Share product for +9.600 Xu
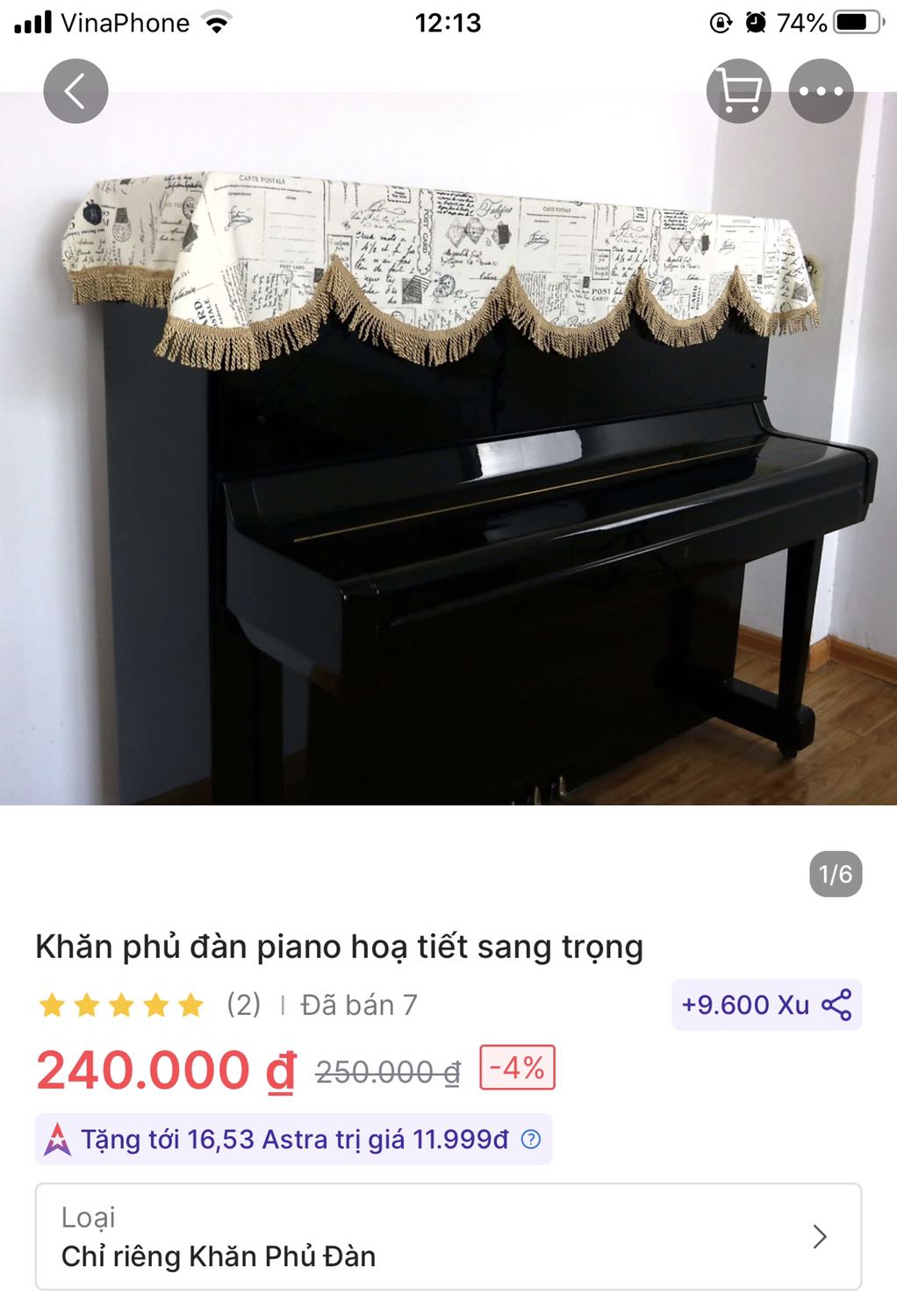Screen dimensions: 897x1316 766,1005
